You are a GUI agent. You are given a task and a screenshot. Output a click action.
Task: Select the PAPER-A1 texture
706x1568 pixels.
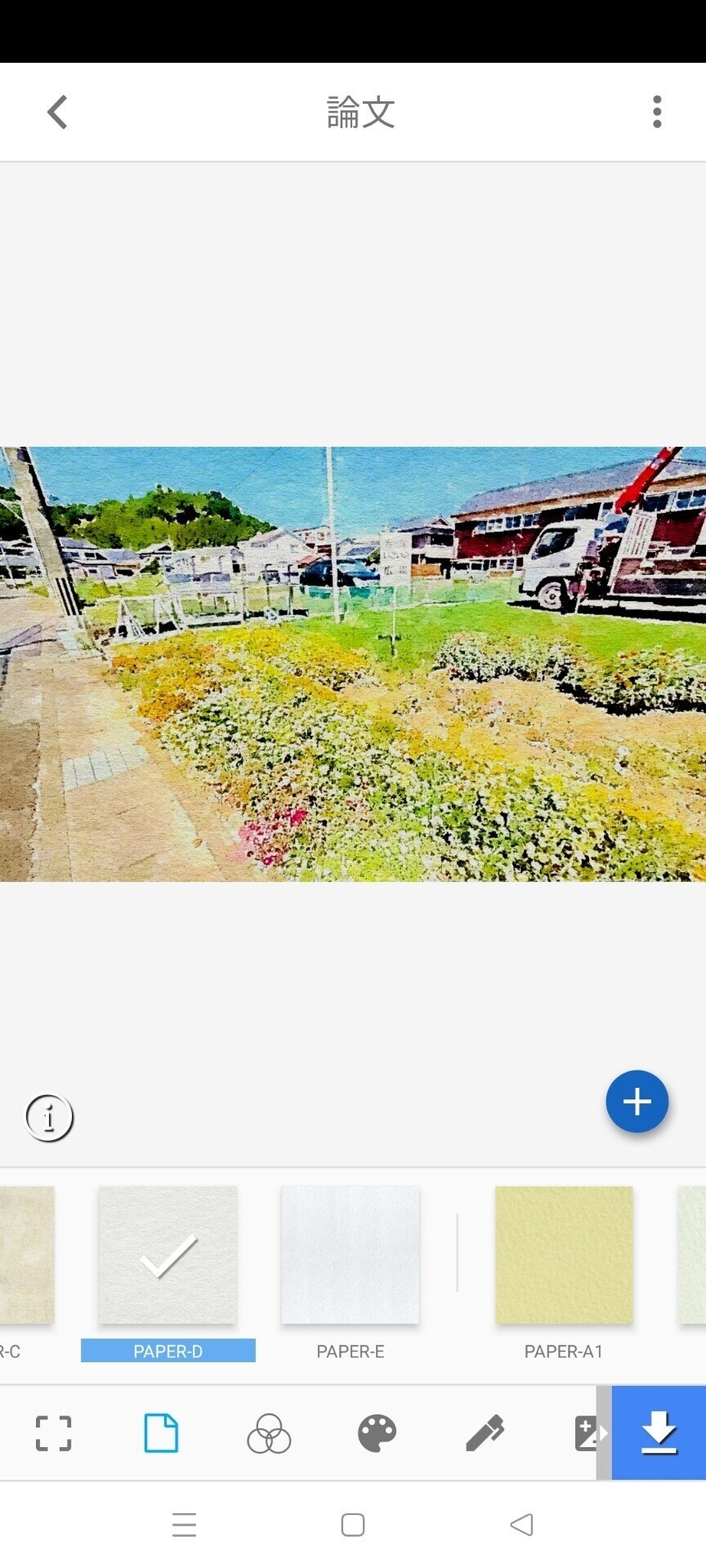tap(563, 1255)
